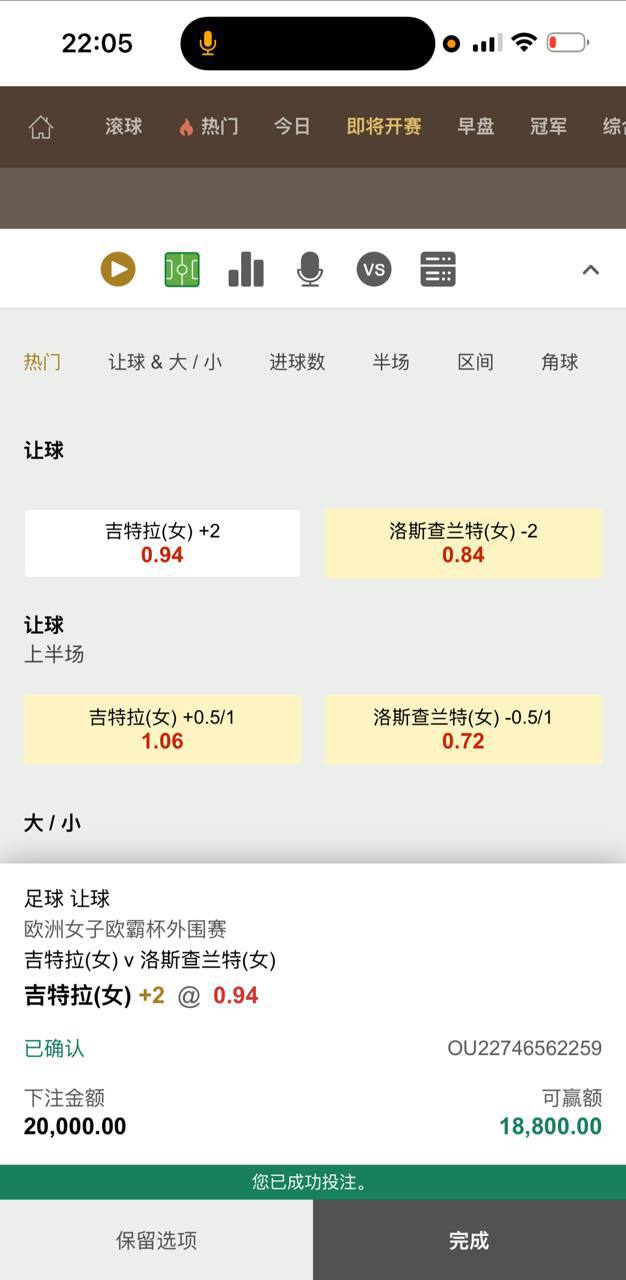Open the 早盘 tab
The height and width of the screenshot is (1280, 626).
point(476,127)
